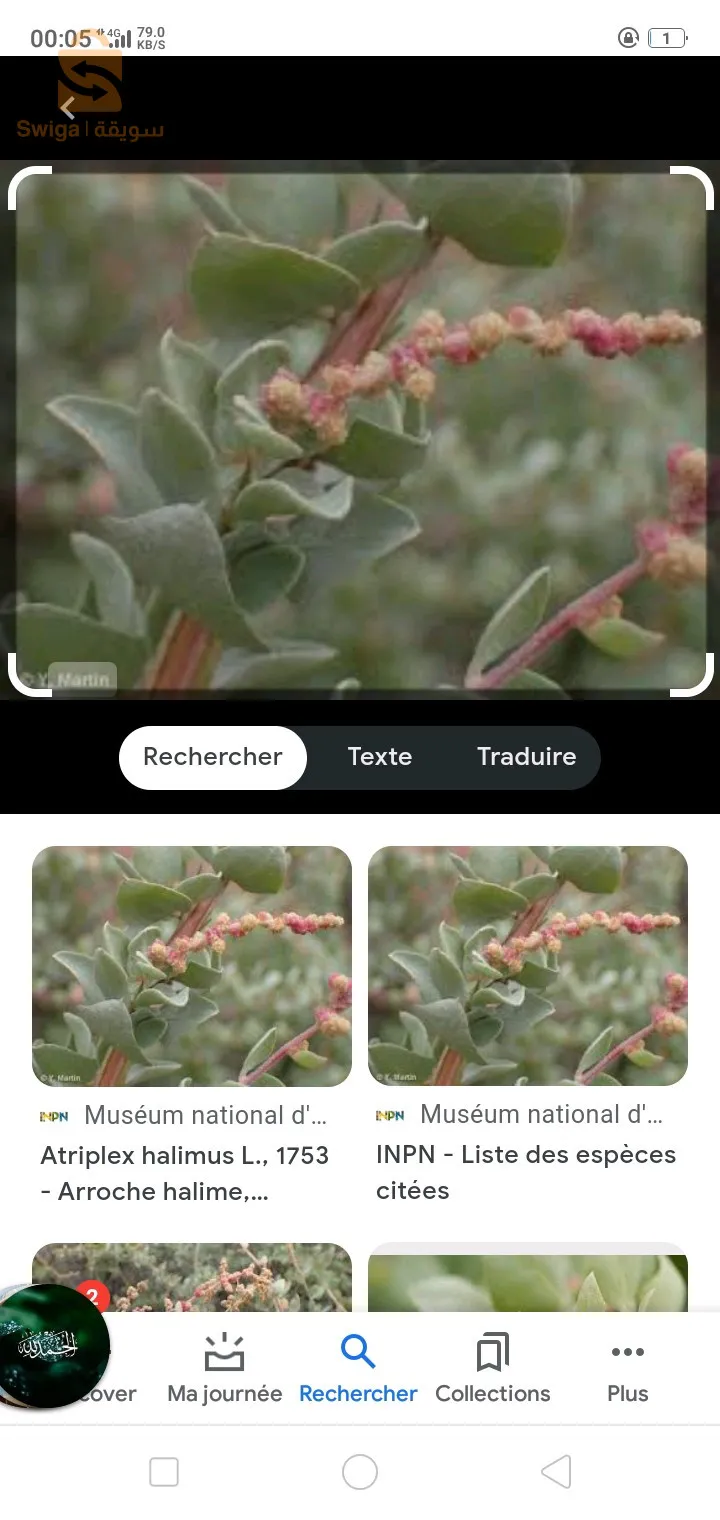Tap the Rechercher bottom navigation tab
This screenshot has height=1520, width=720.
click(358, 1367)
